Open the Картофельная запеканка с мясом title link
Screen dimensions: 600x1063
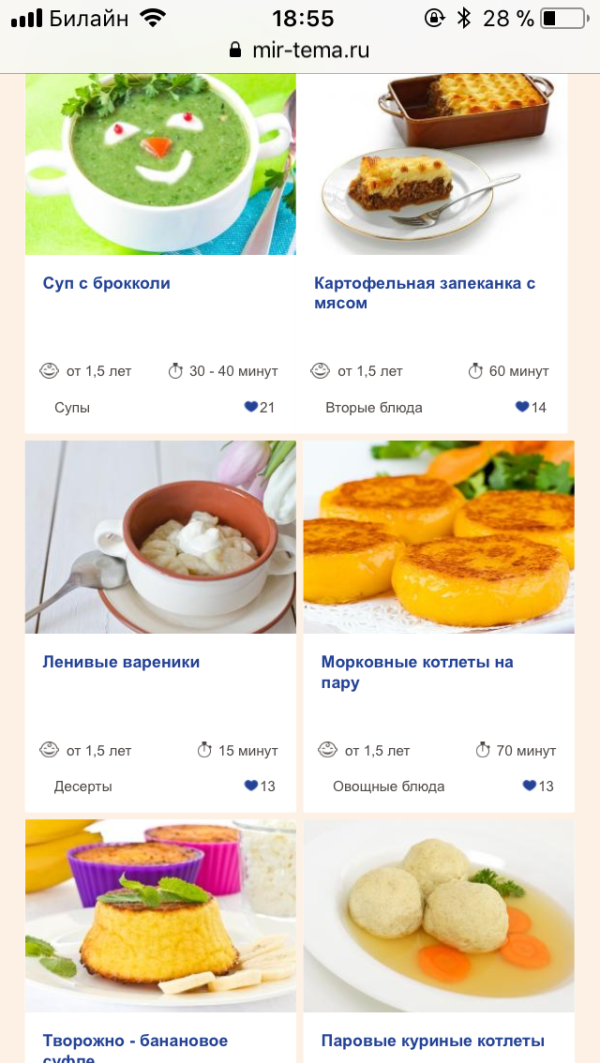[424, 294]
